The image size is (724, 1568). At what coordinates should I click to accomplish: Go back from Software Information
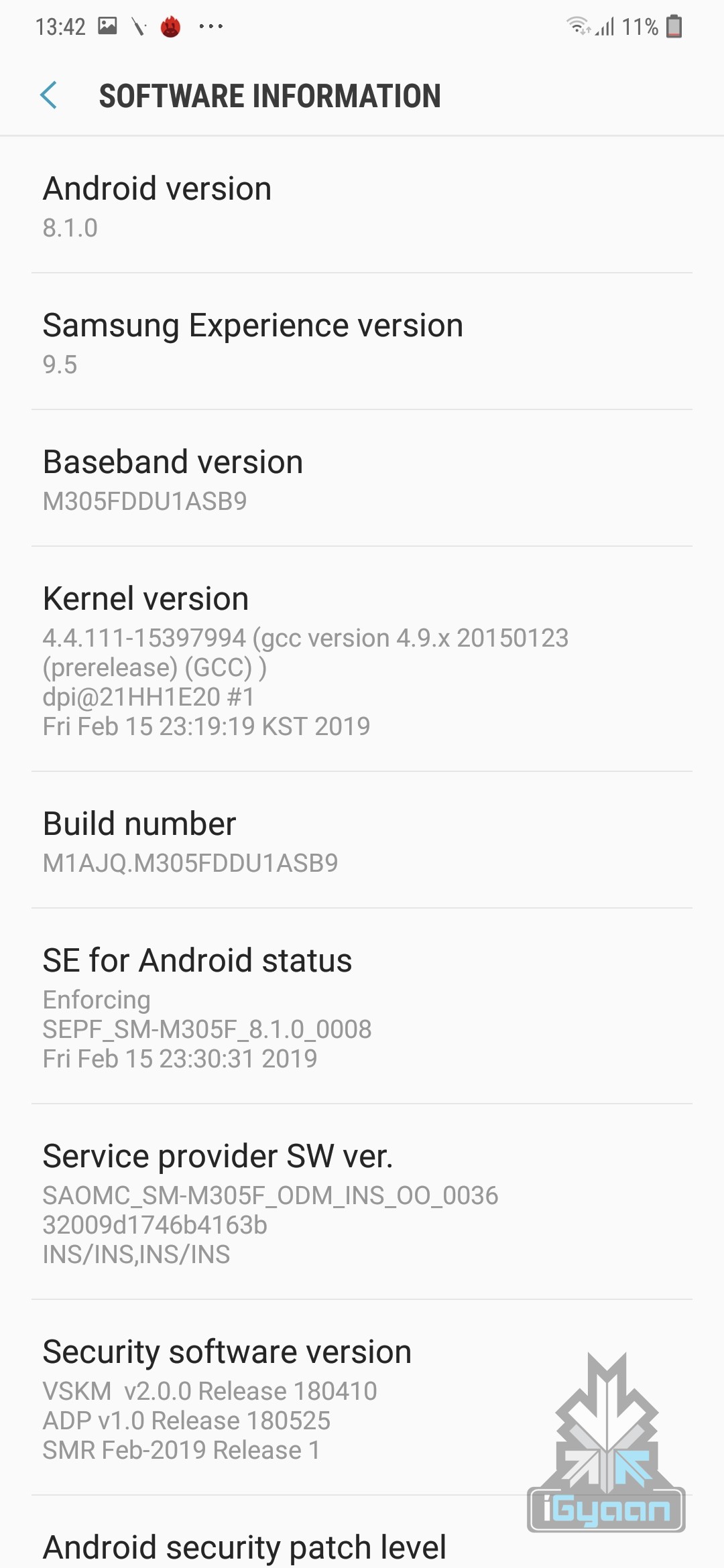(x=49, y=95)
